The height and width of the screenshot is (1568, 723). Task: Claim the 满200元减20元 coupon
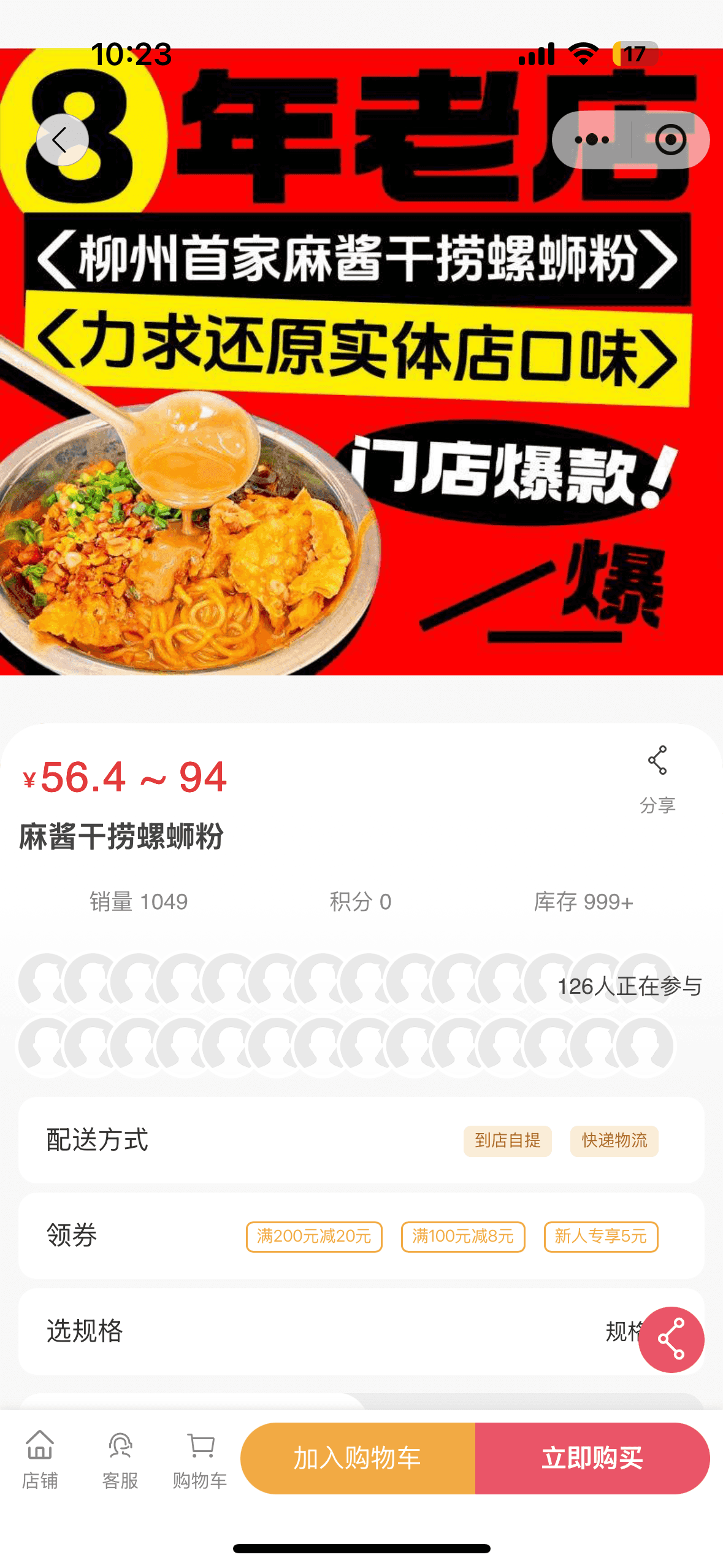coord(314,1236)
